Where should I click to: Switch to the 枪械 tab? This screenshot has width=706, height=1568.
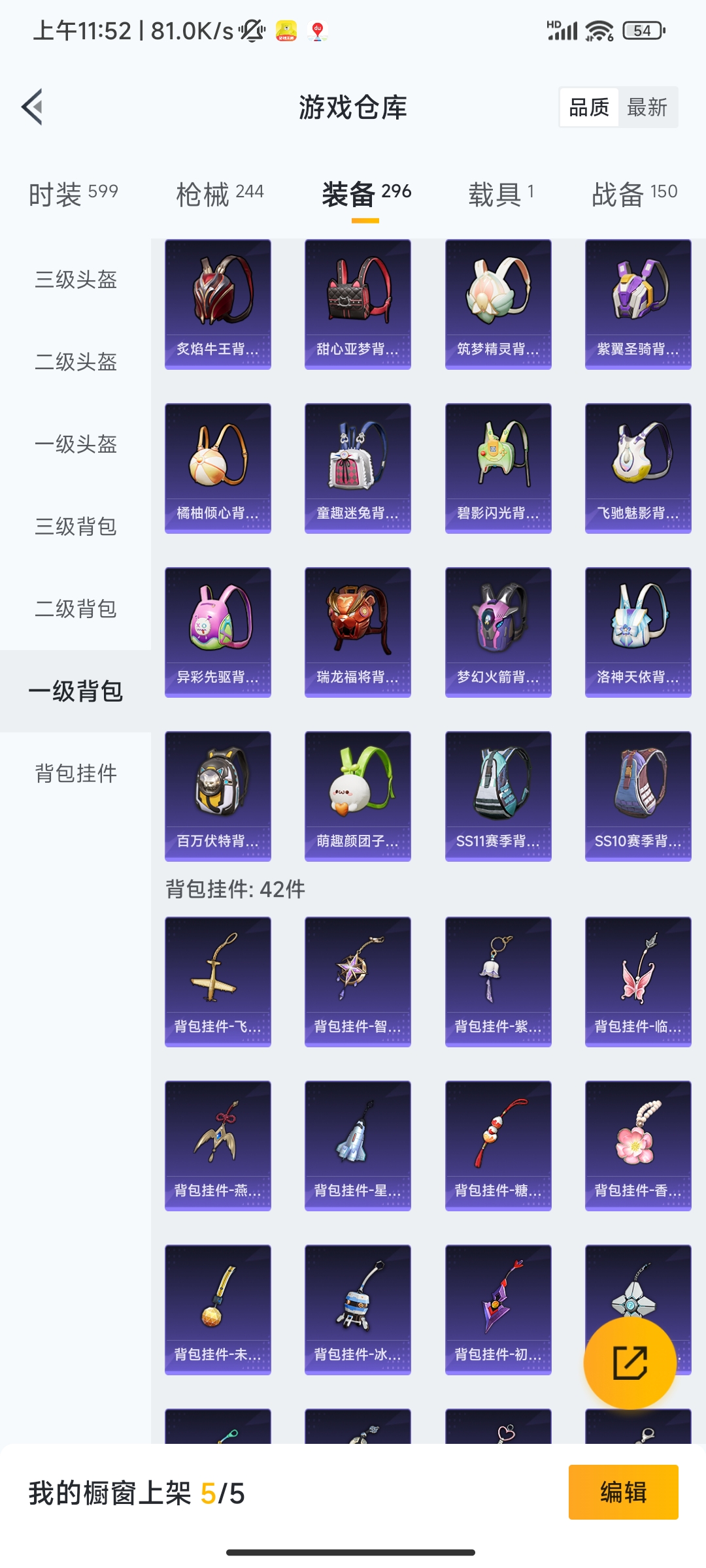point(220,194)
